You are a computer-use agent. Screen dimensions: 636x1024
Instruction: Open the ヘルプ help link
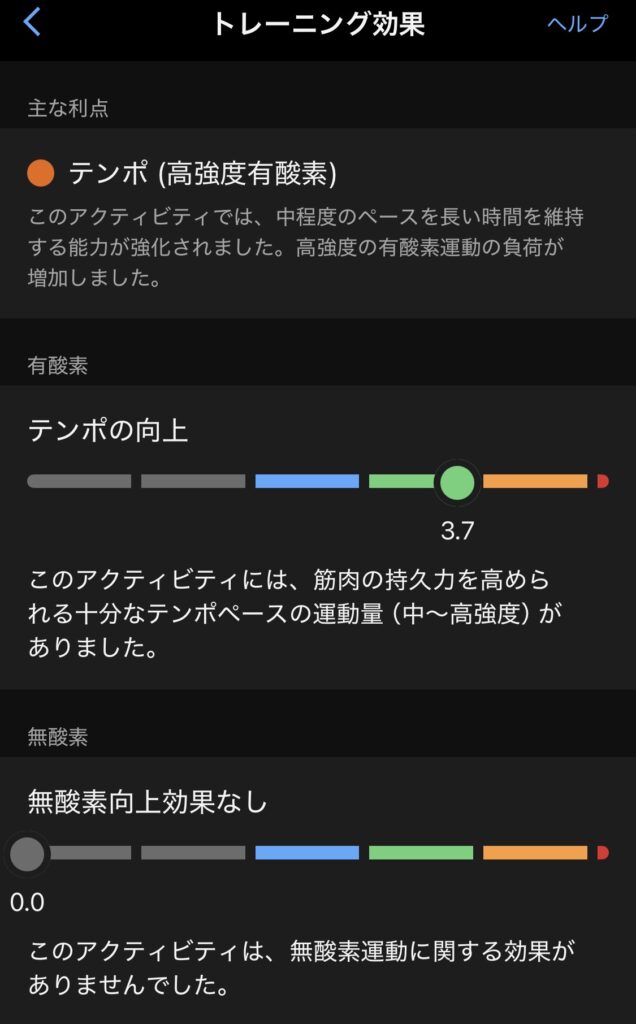coord(577,24)
